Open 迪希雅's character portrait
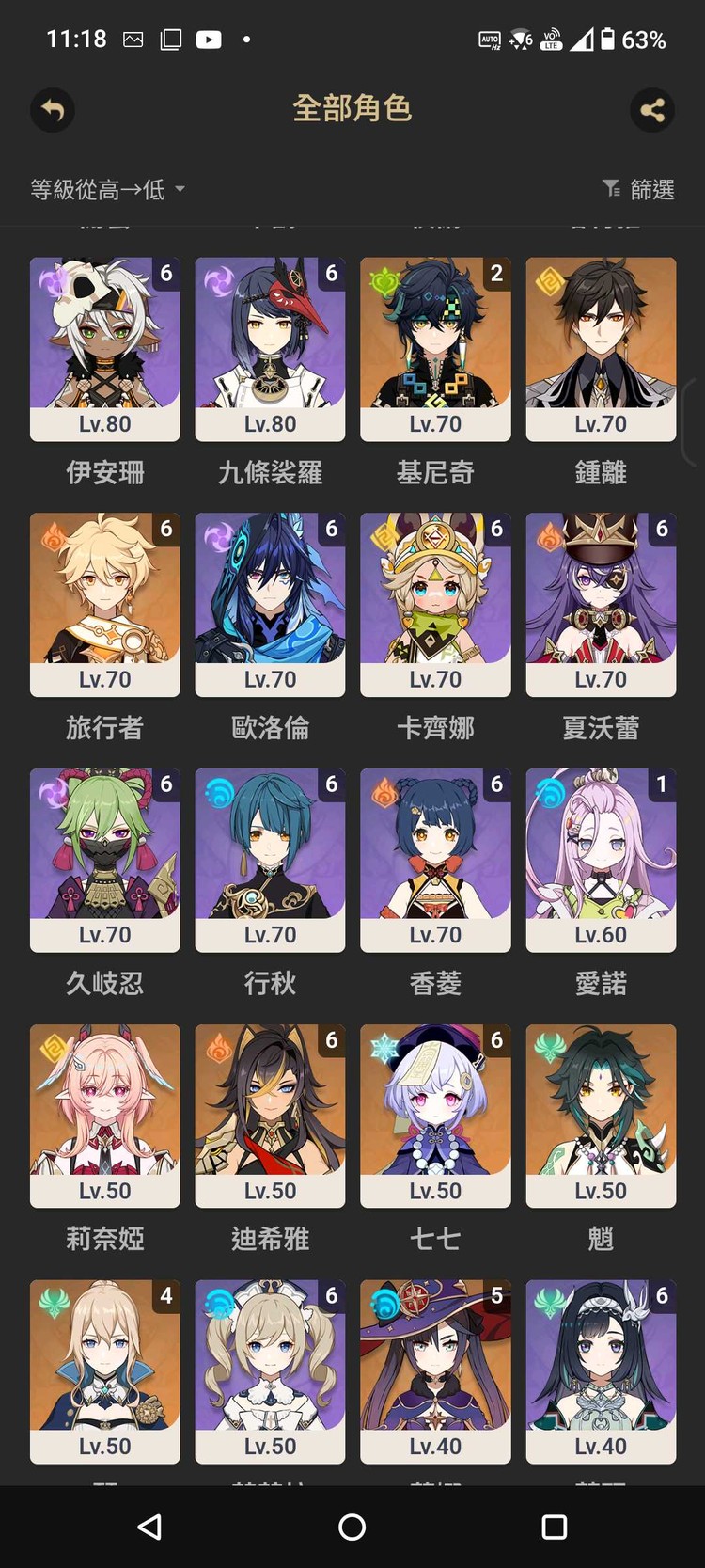705x1568 pixels. [270, 1107]
